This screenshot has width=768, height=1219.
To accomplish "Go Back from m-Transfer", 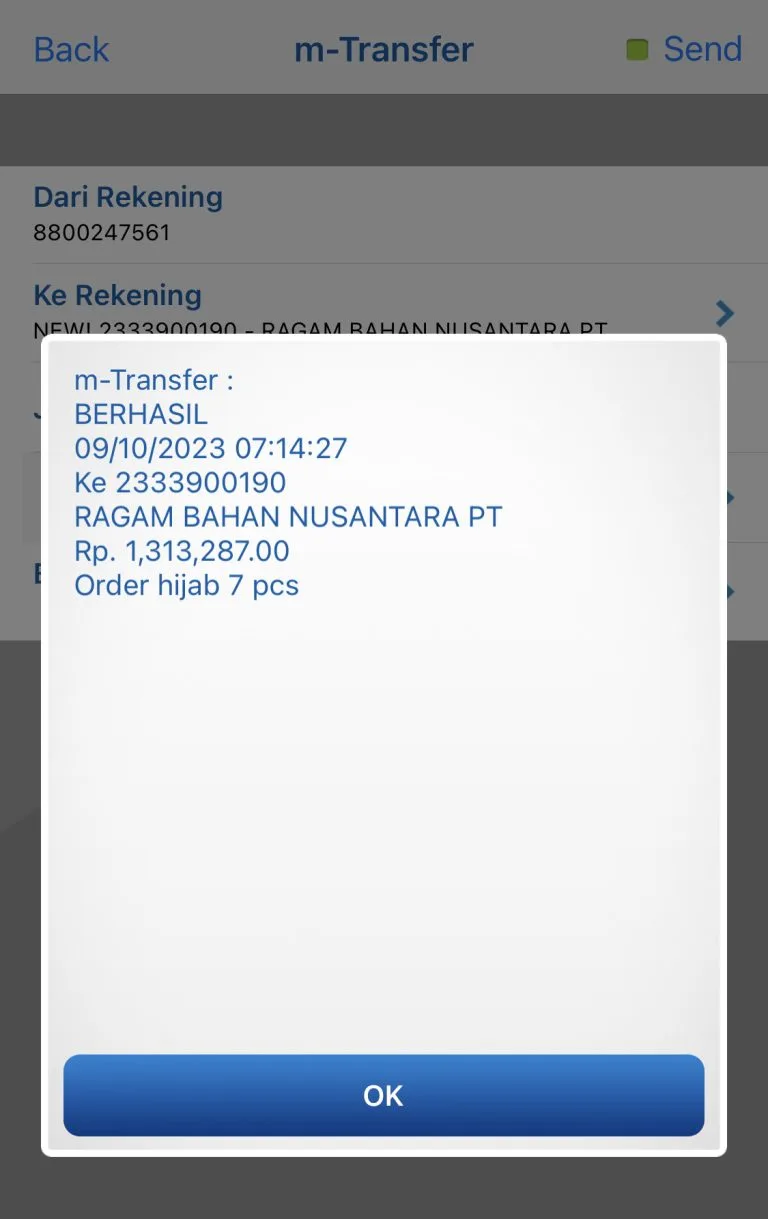I will tap(71, 49).
